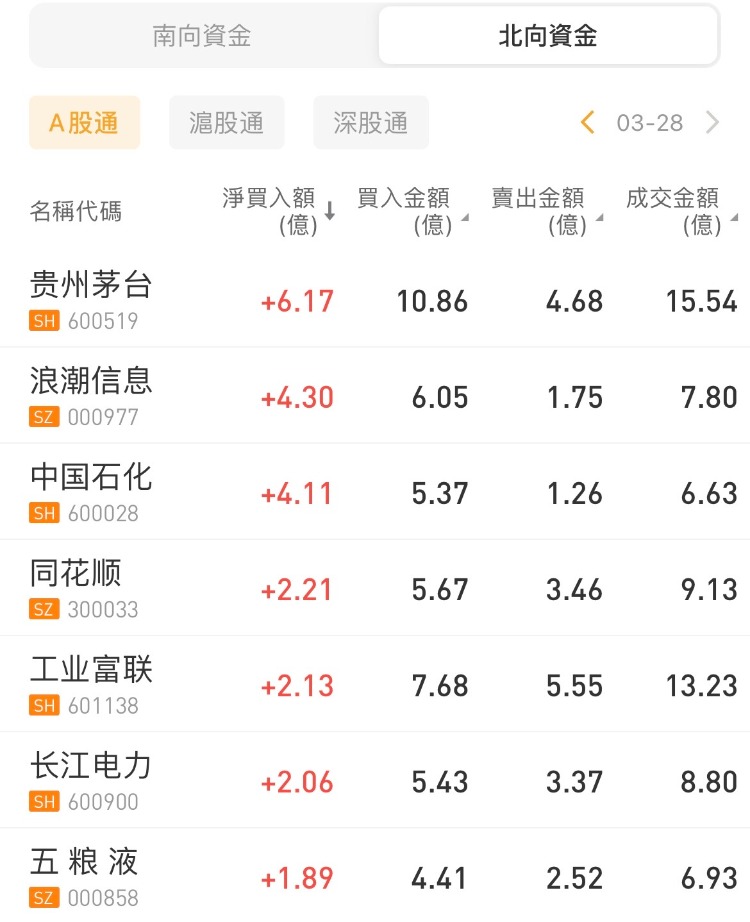Sort by 買入金額 column

click(411, 211)
